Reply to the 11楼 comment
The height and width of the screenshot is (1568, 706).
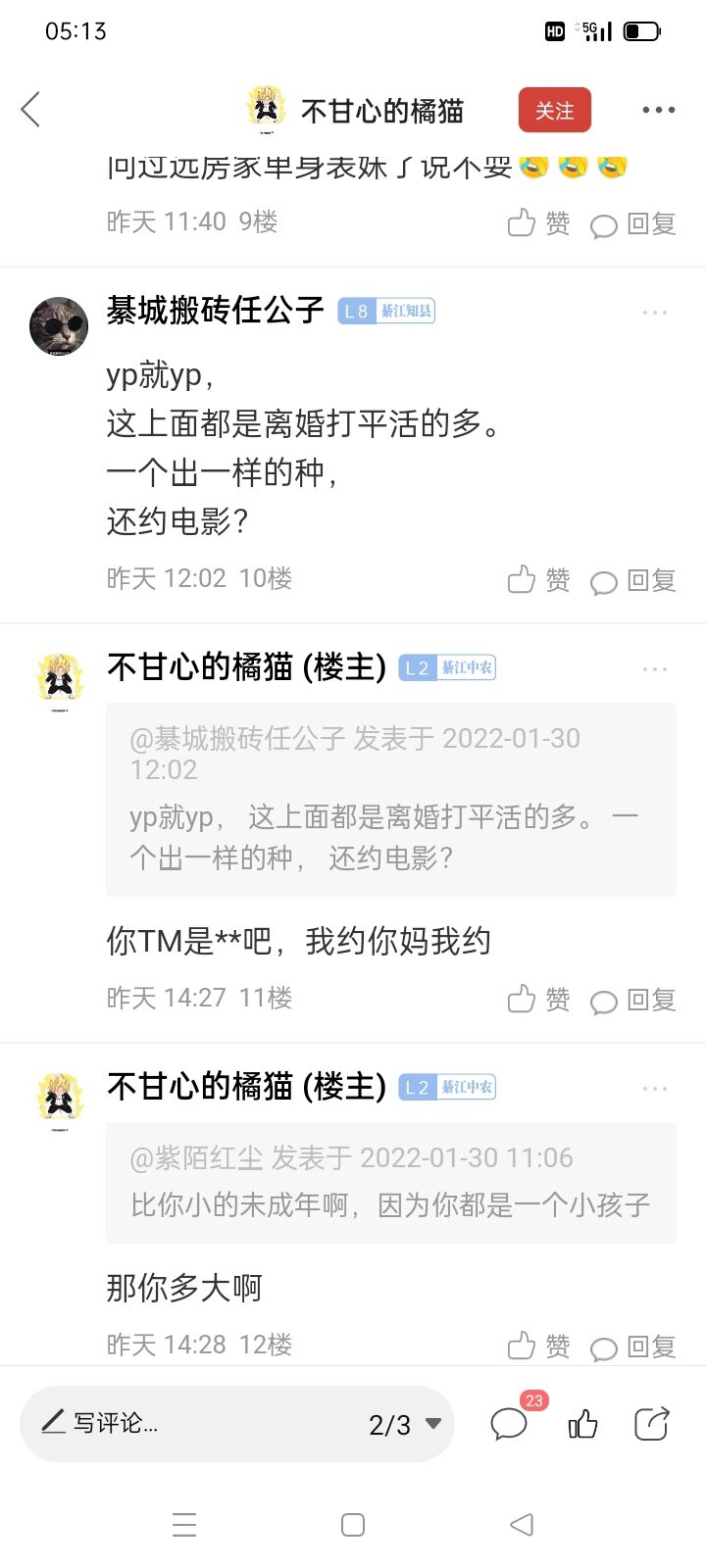pos(633,1001)
